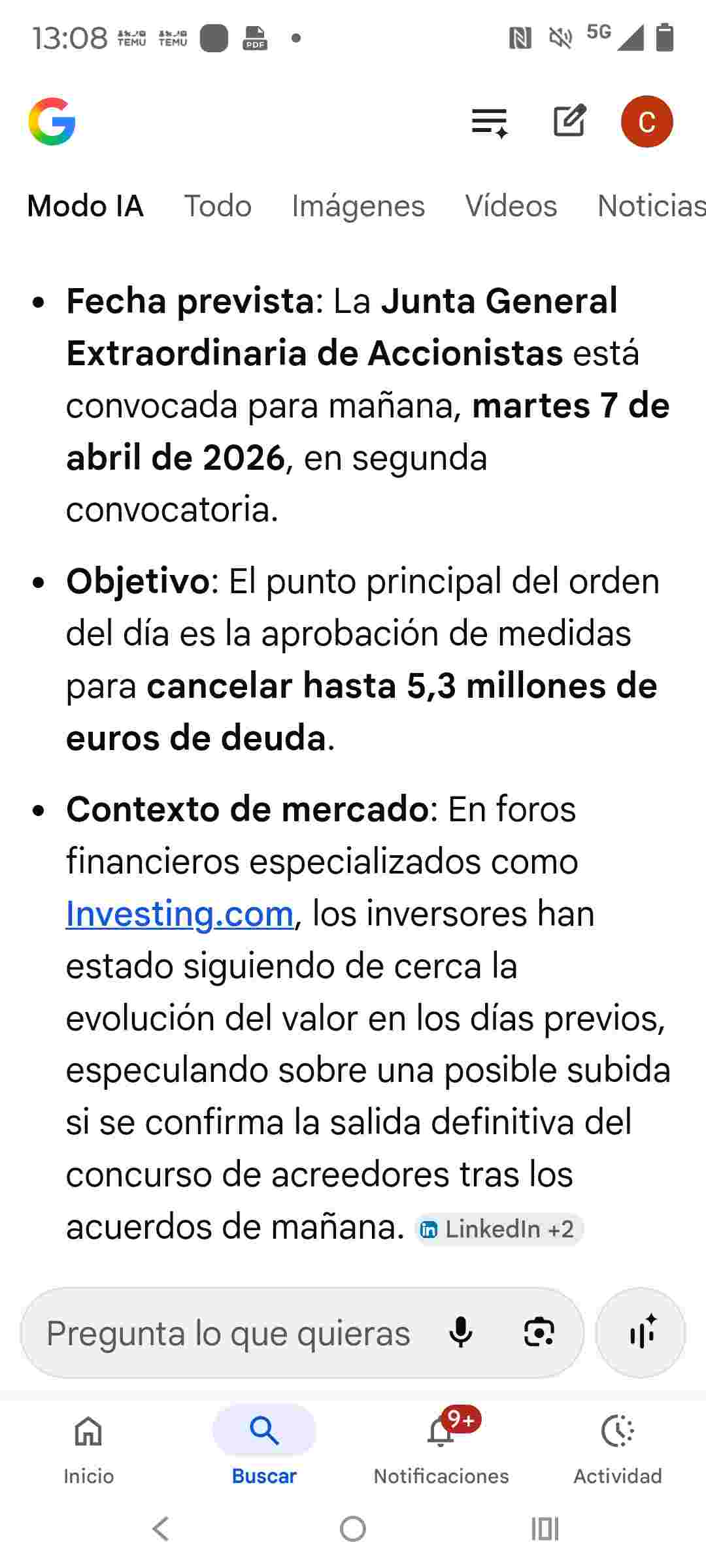The height and width of the screenshot is (1568, 706).
Task: Start a live voice conversation
Action: click(x=641, y=1333)
